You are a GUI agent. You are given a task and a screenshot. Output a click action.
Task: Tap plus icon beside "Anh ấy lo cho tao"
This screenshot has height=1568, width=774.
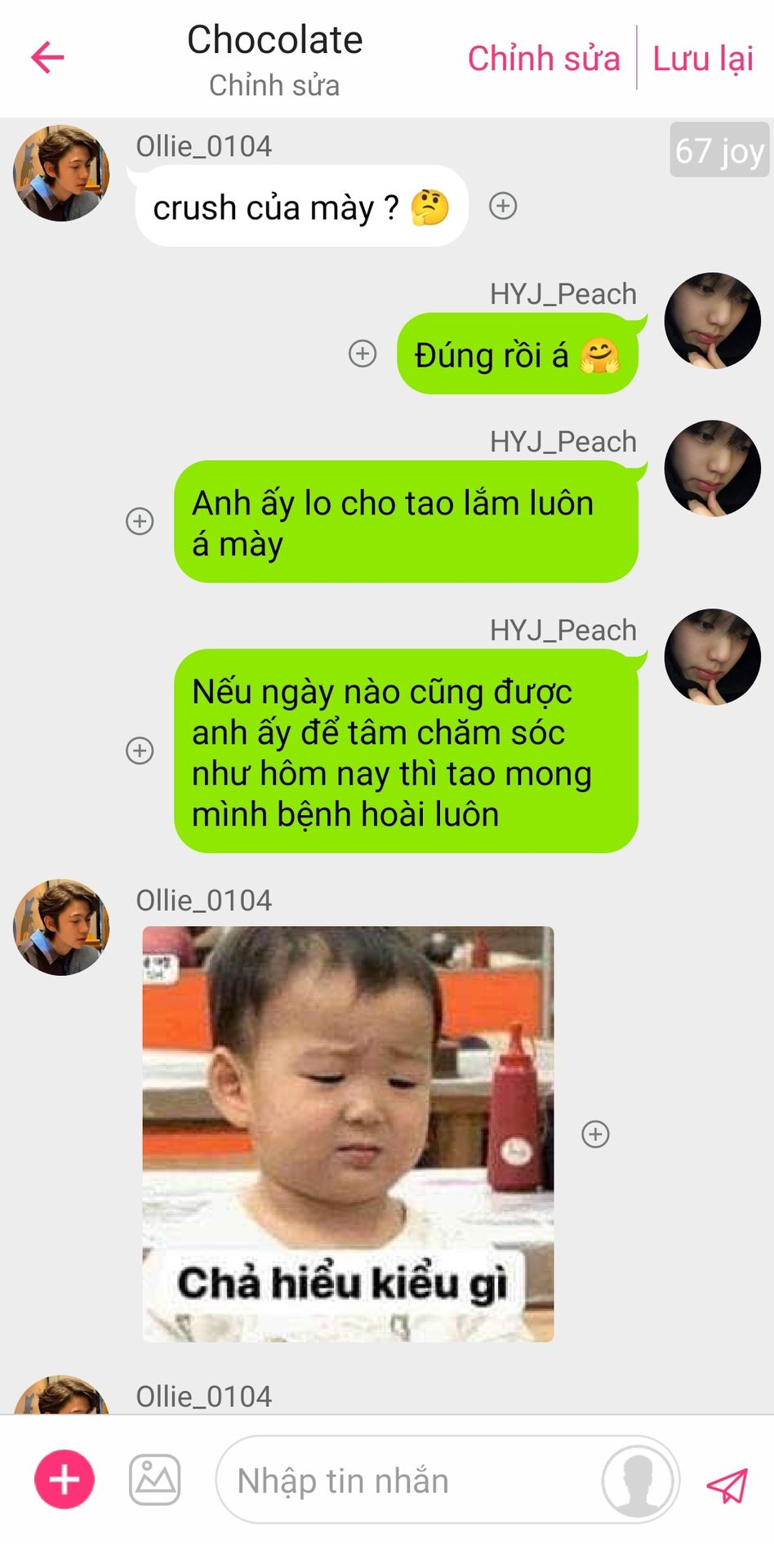140,521
